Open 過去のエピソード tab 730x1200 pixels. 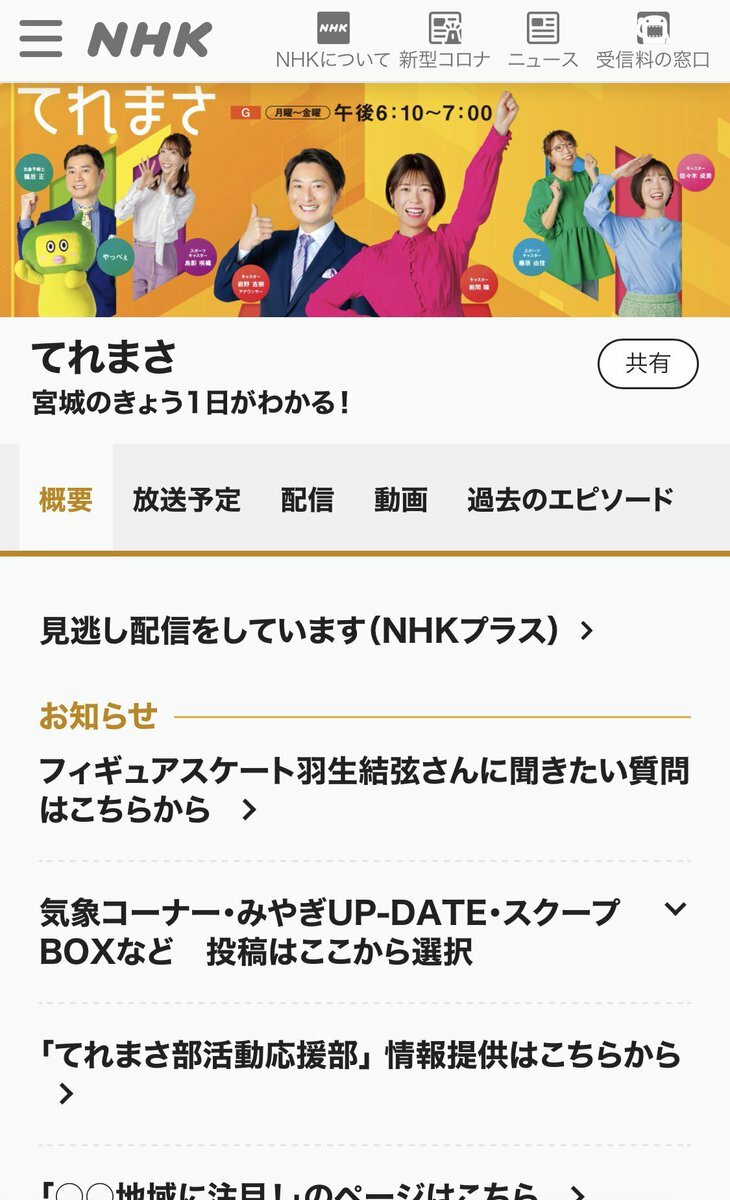pyautogui.click(x=571, y=499)
